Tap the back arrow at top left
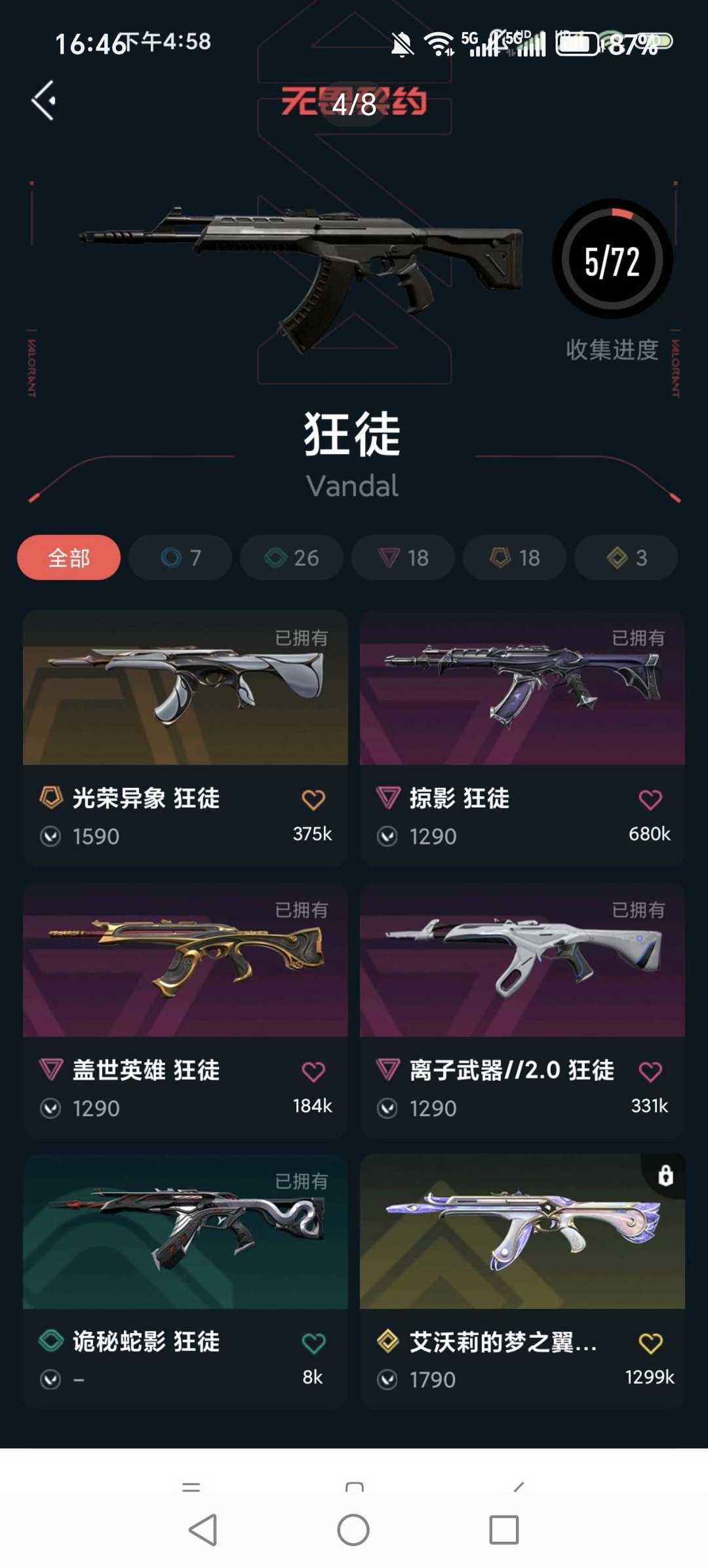708x1568 pixels. coord(43,100)
